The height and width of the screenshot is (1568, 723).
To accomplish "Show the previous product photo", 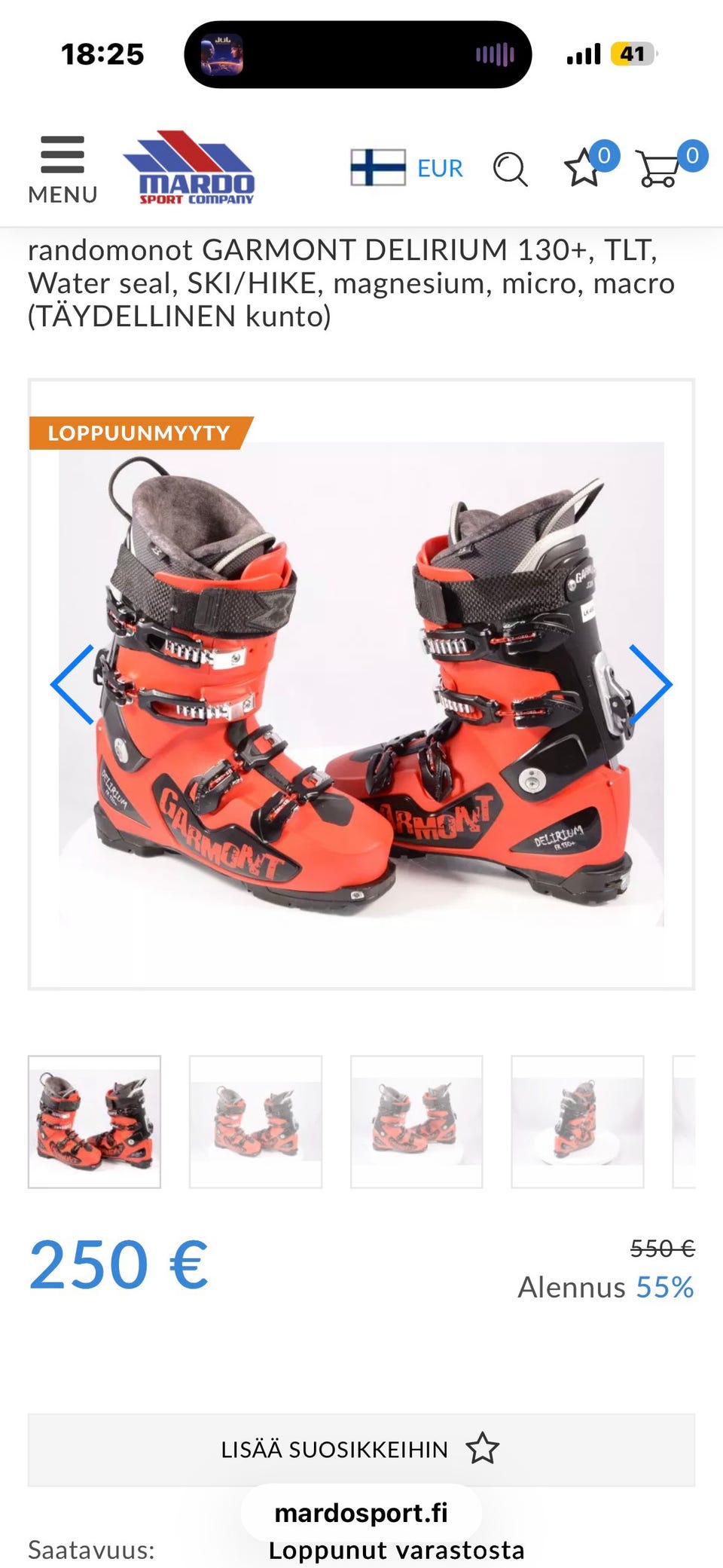I will click(72, 684).
